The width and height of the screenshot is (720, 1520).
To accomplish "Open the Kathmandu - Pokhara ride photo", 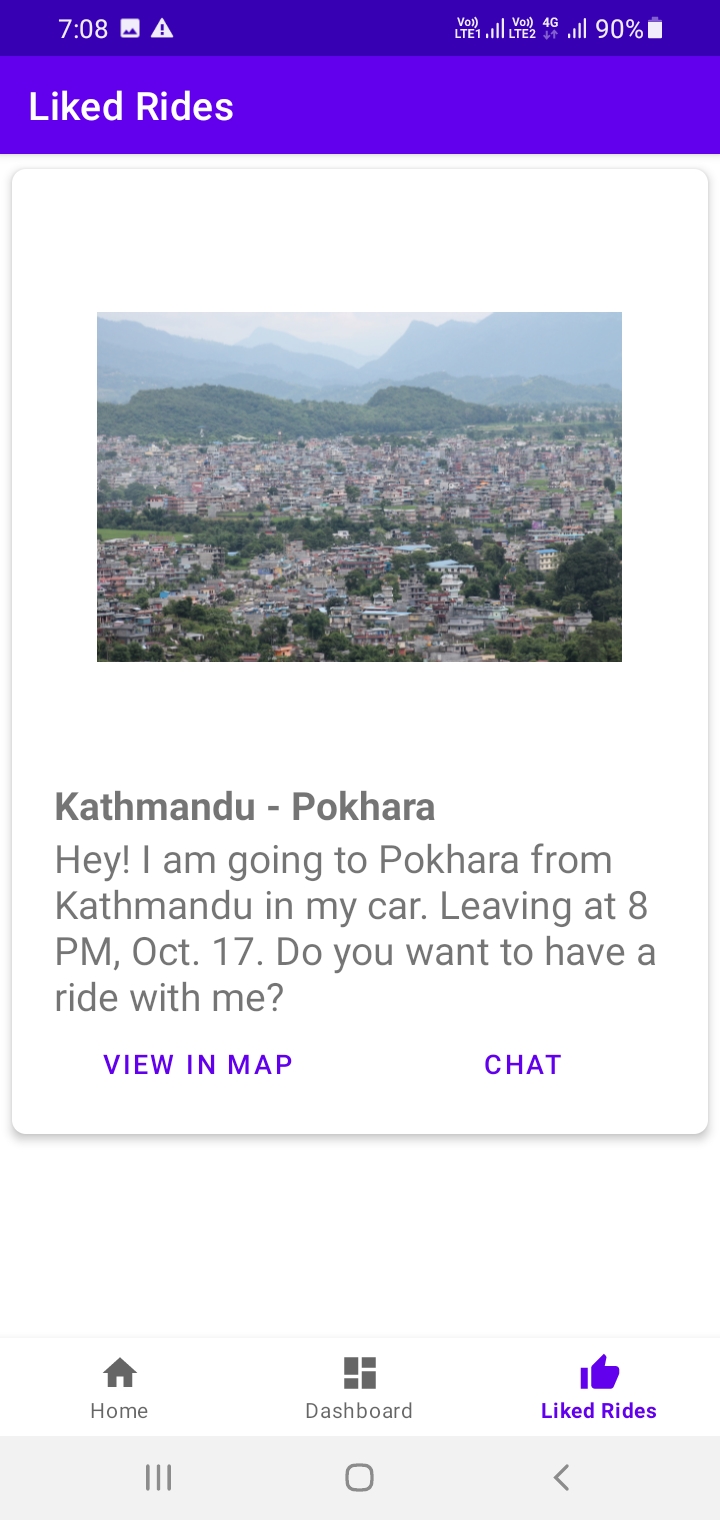I will click(x=359, y=487).
